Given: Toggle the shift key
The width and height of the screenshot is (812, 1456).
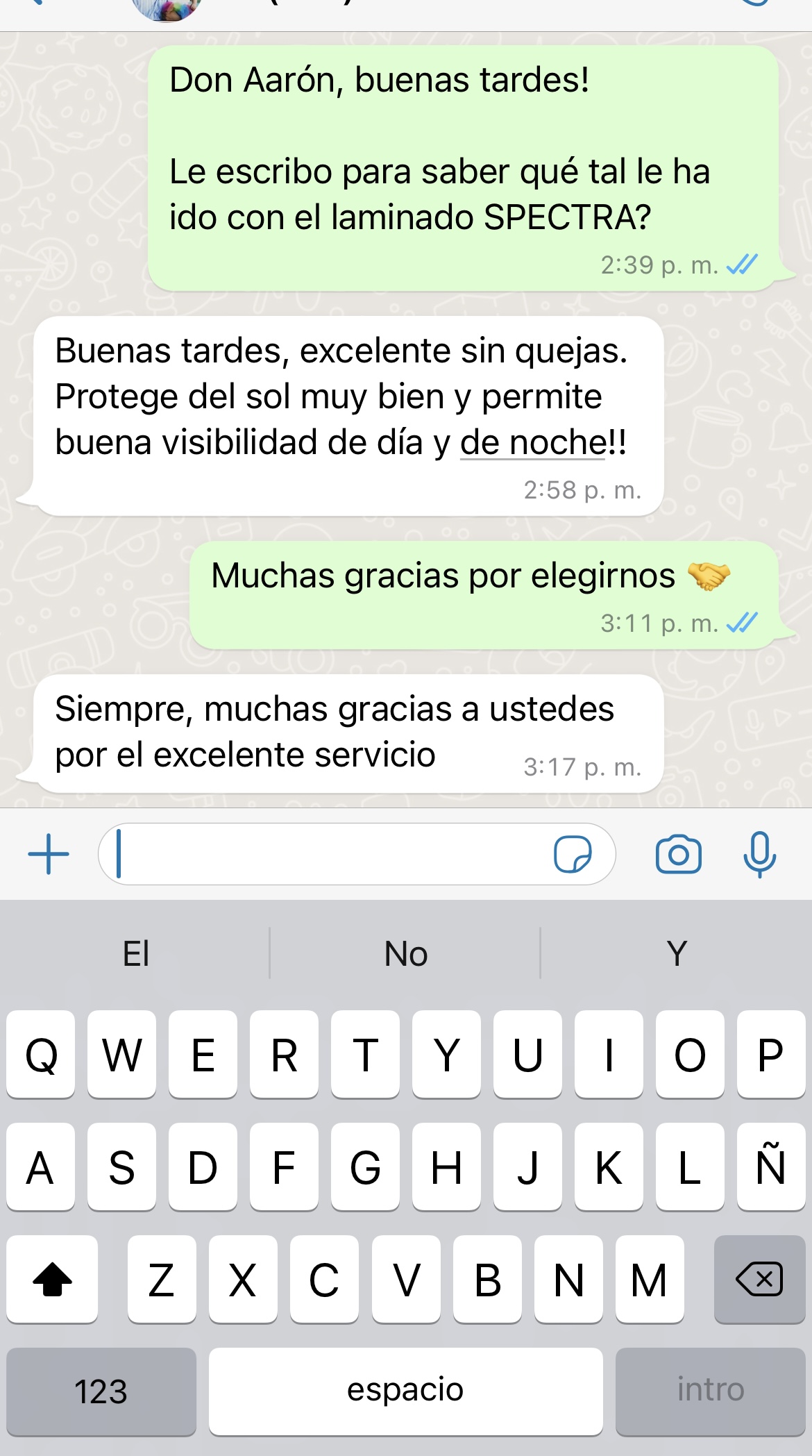Looking at the screenshot, I should (53, 1279).
